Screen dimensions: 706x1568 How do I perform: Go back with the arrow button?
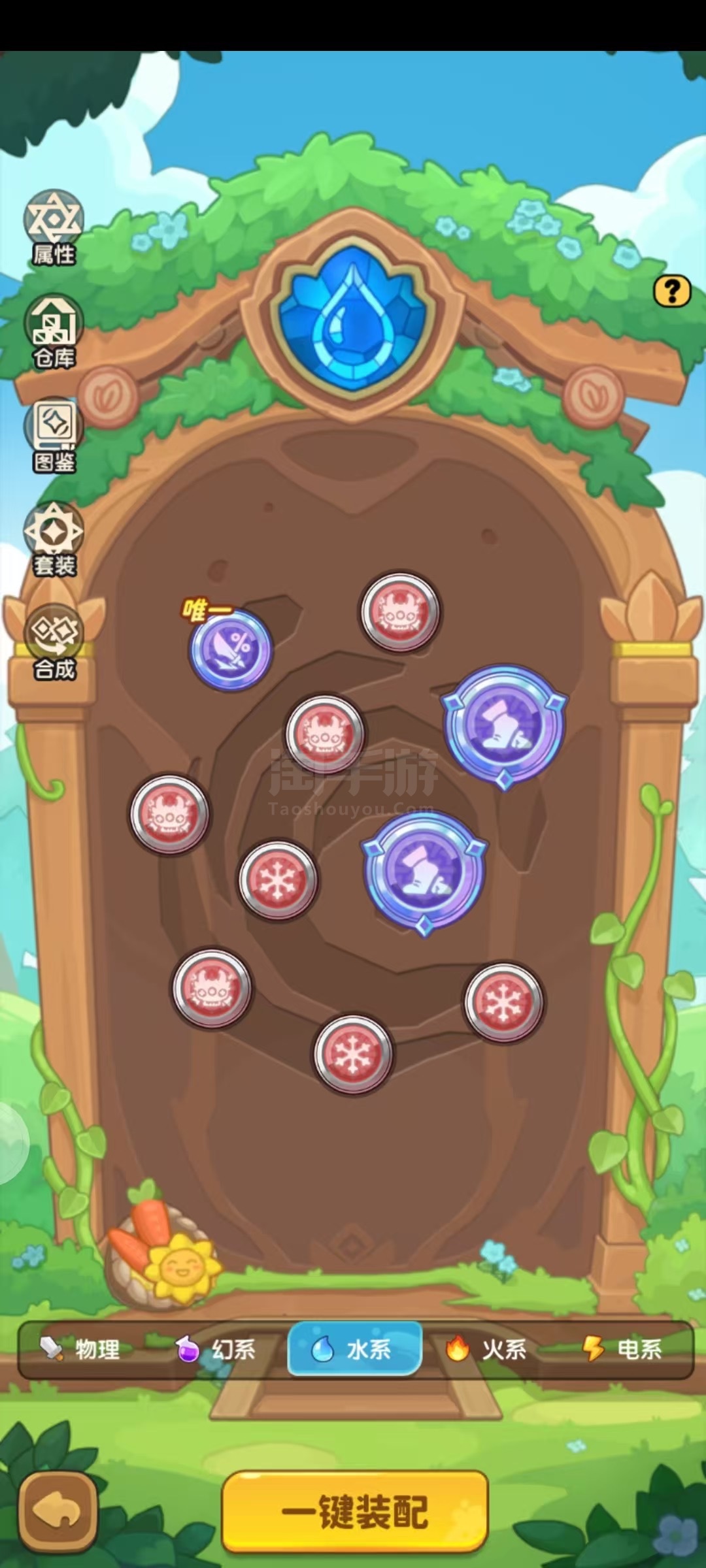[x=58, y=1512]
